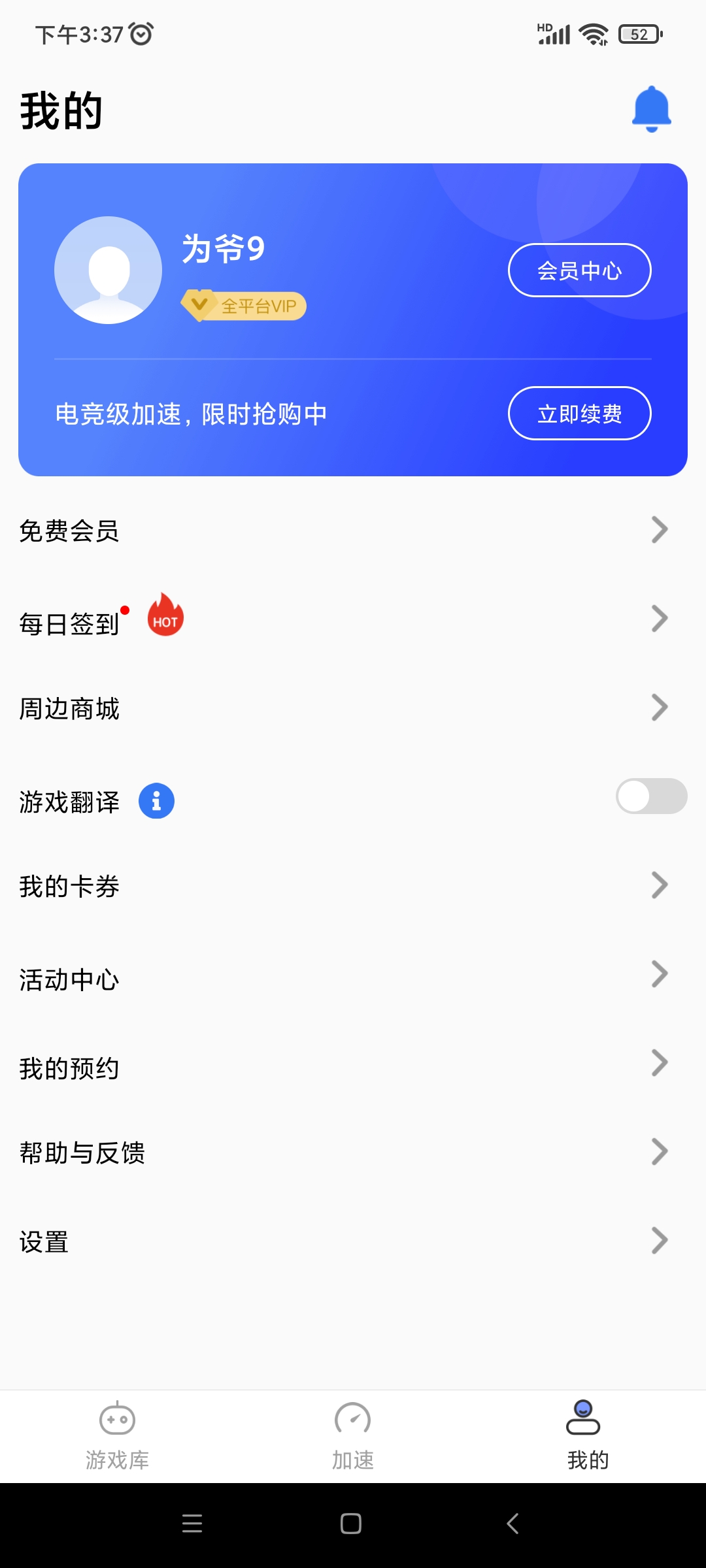Click the 会员中心 button
Screen dimensions: 706x1568
click(579, 269)
